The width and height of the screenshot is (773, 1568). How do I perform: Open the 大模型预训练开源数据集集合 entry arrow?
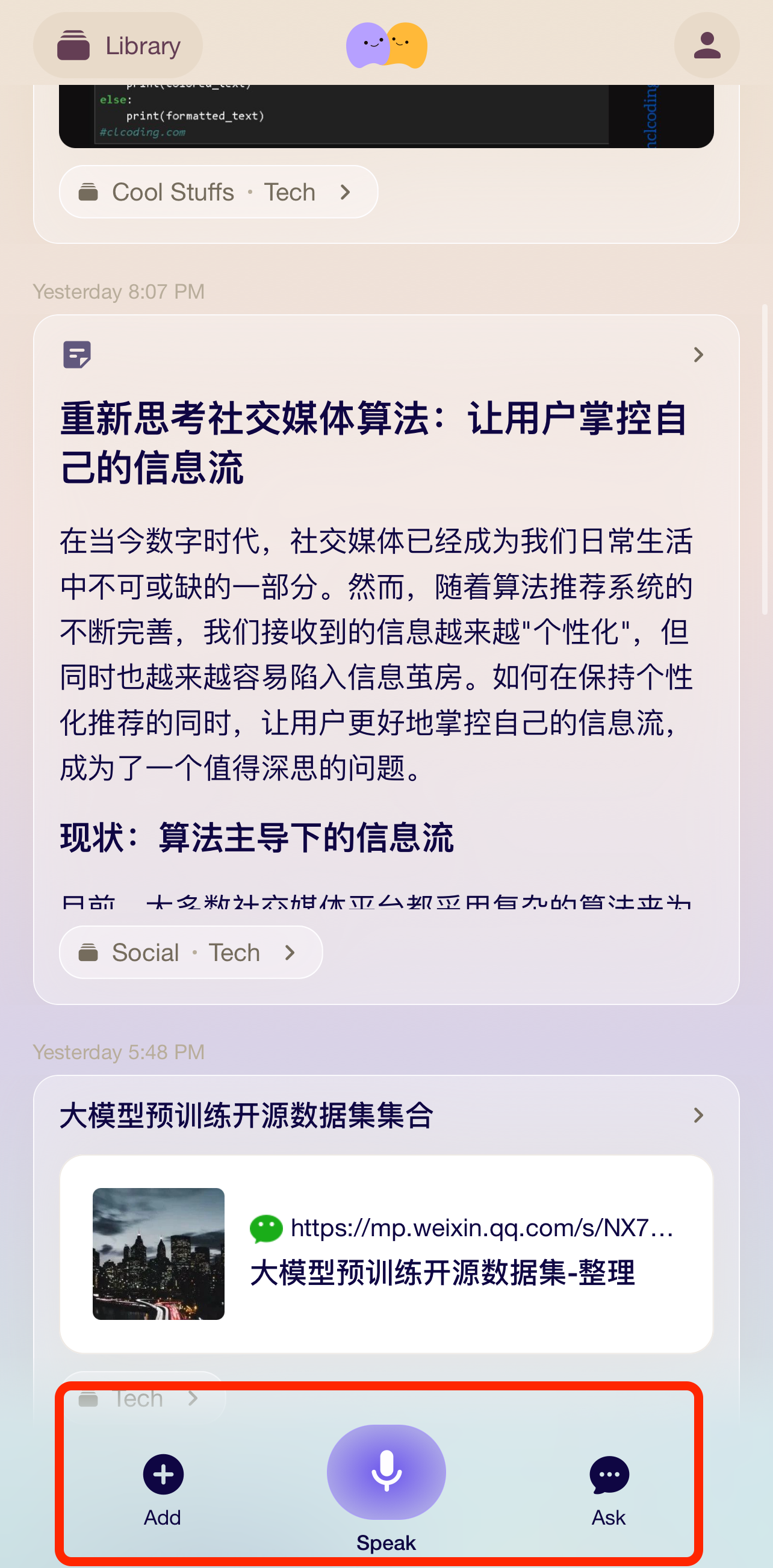698,1115
